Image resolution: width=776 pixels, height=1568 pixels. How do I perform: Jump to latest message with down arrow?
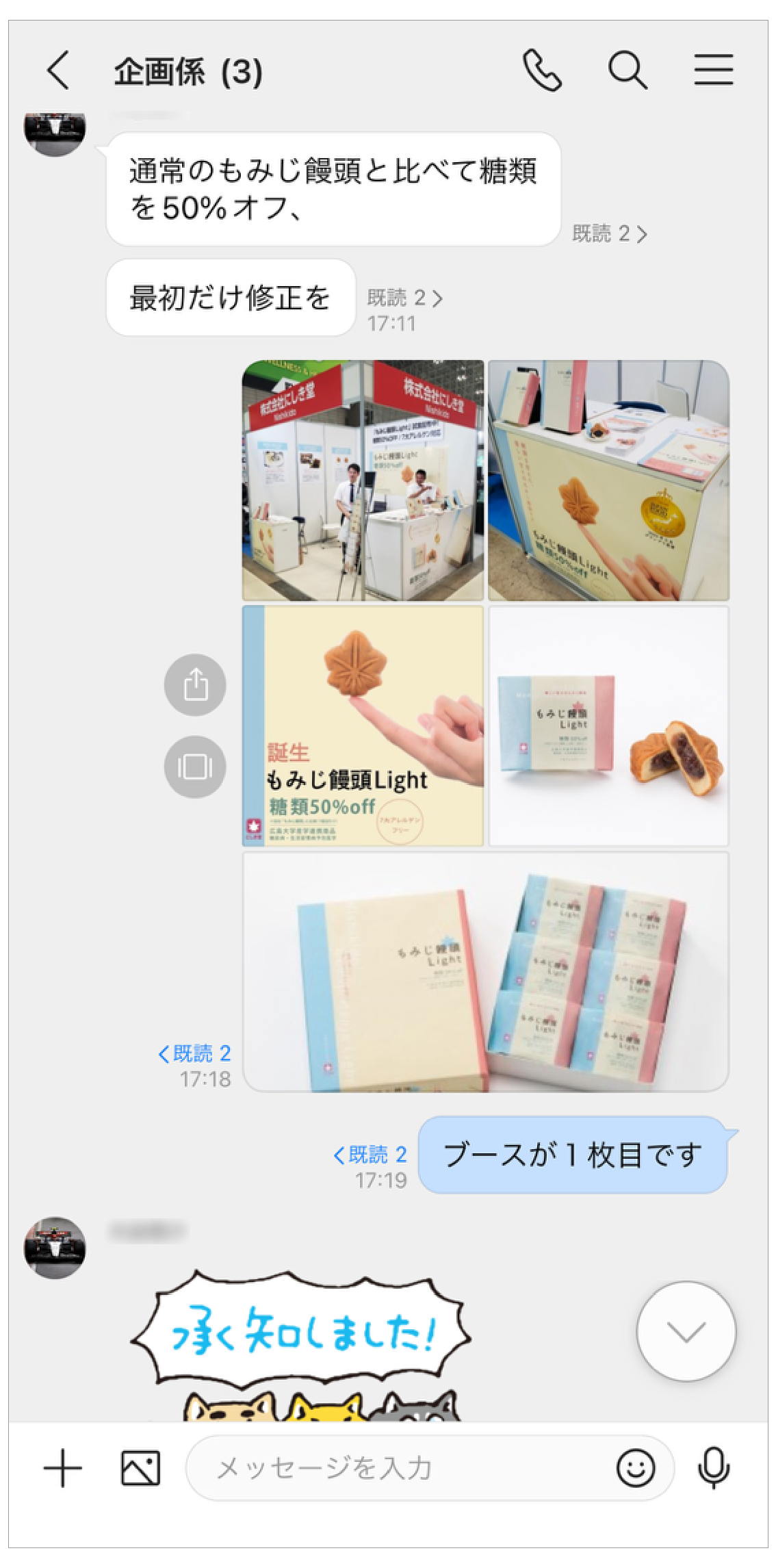[686, 1331]
